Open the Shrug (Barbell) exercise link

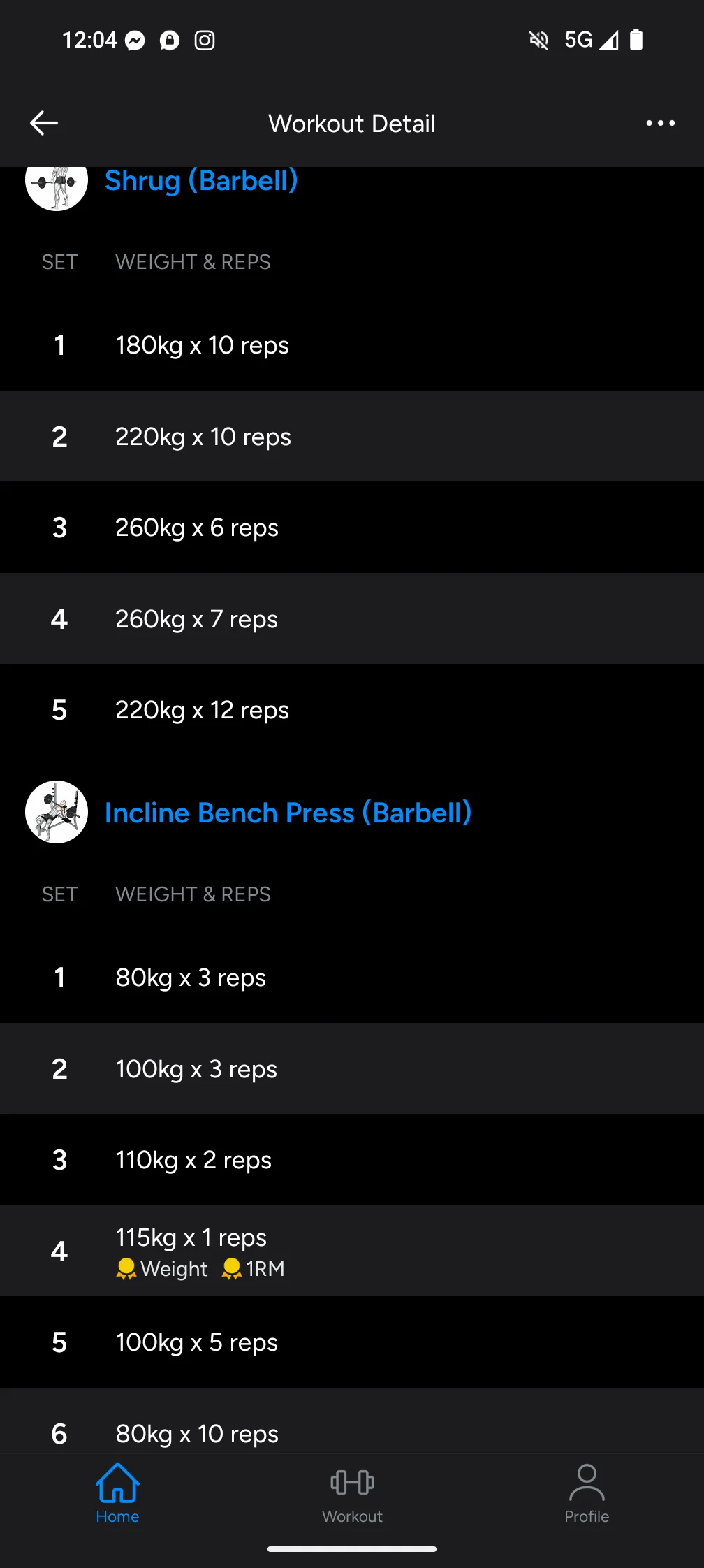point(201,181)
